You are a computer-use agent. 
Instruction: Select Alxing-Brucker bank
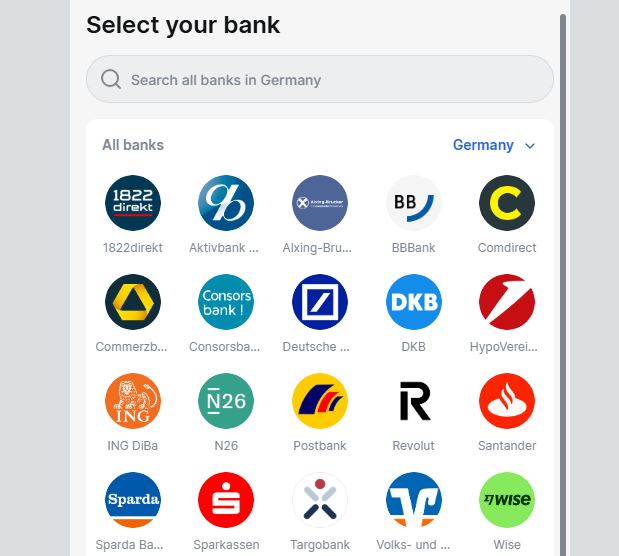320,203
